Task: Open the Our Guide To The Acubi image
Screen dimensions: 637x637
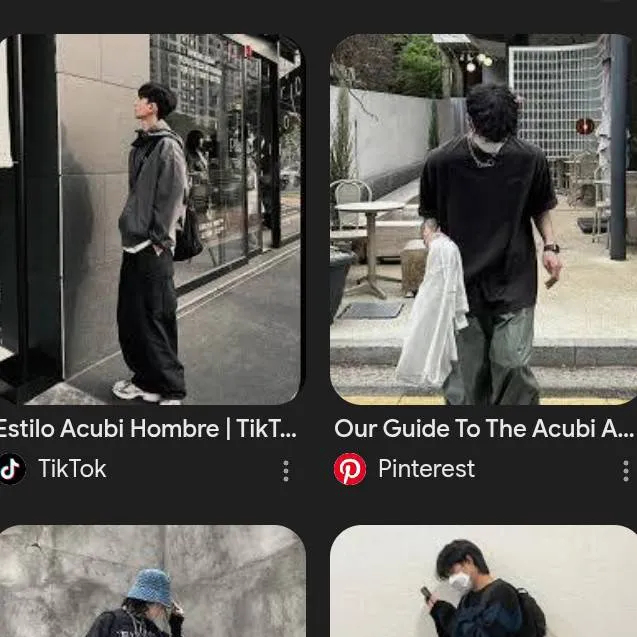Action: 484,220
